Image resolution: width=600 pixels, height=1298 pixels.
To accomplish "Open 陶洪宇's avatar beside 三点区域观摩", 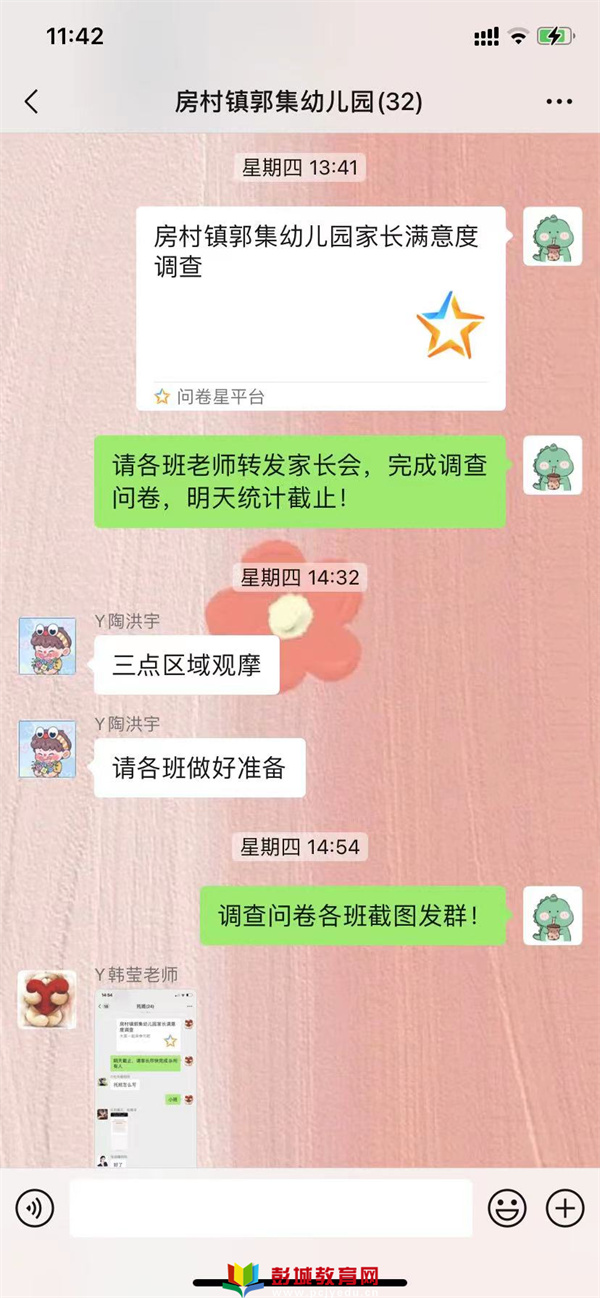I will click(x=47, y=646).
